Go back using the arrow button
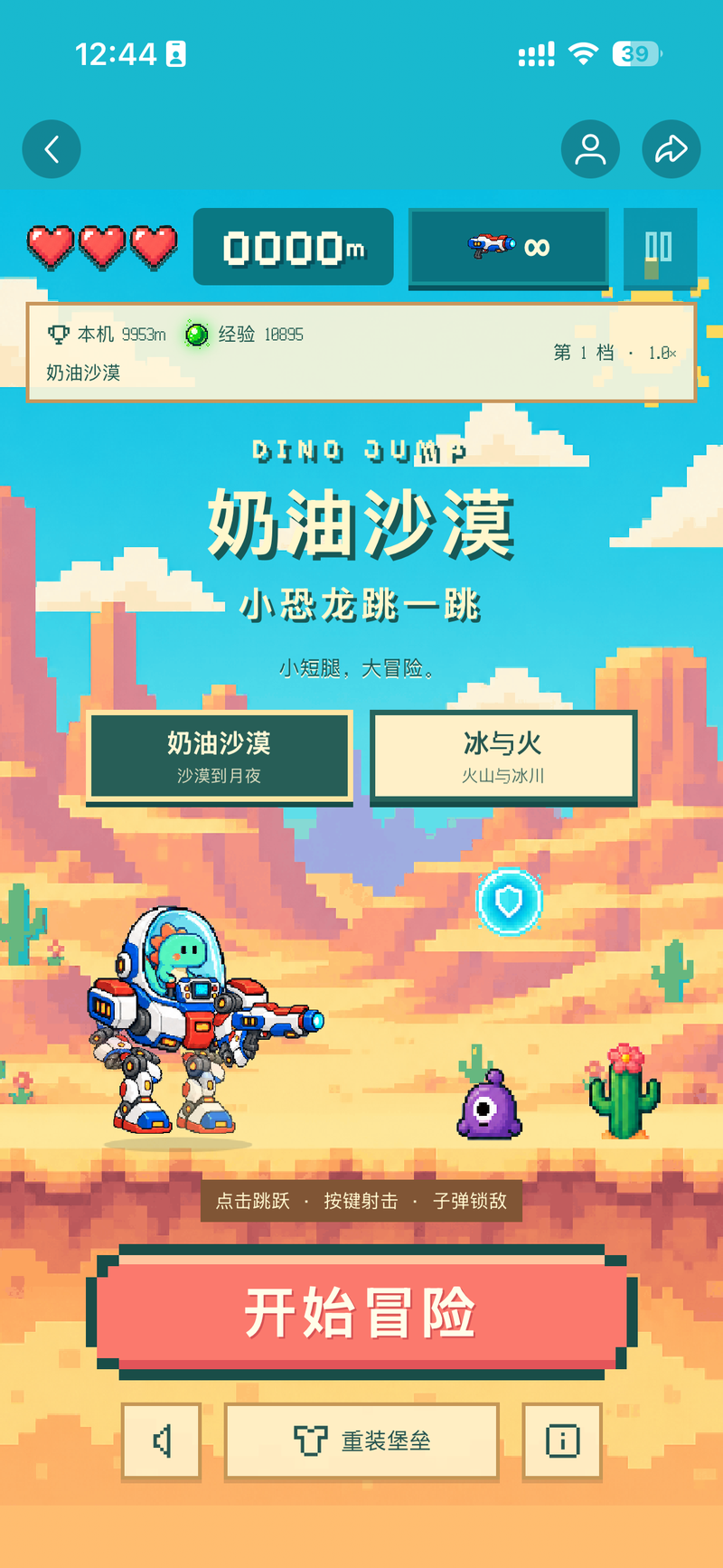 (x=52, y=149)
